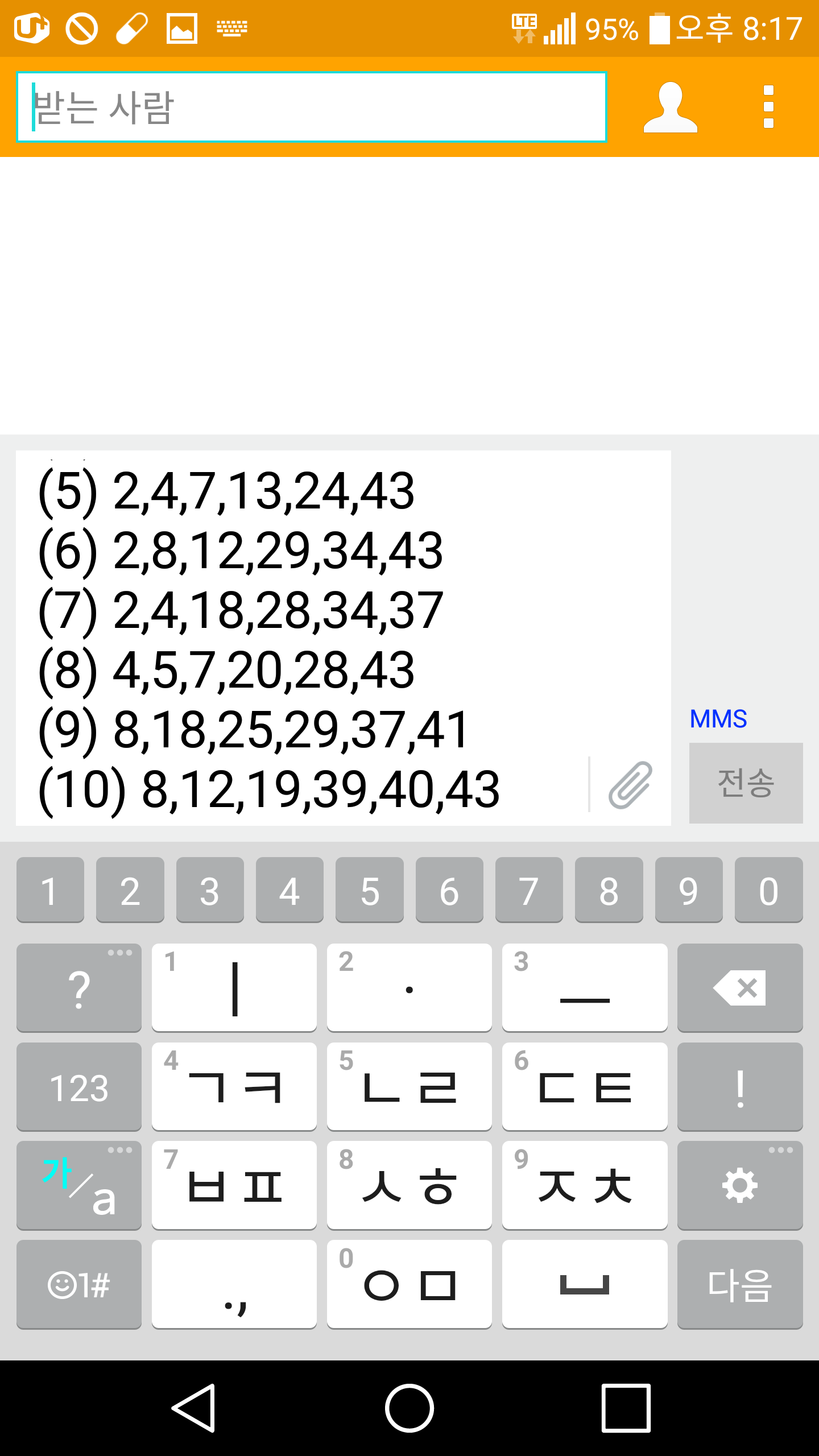The width and height of the screenshot is (819, 1456).
Task: Type the ㅅㅎ consonant key
Action: point(409,1185)
